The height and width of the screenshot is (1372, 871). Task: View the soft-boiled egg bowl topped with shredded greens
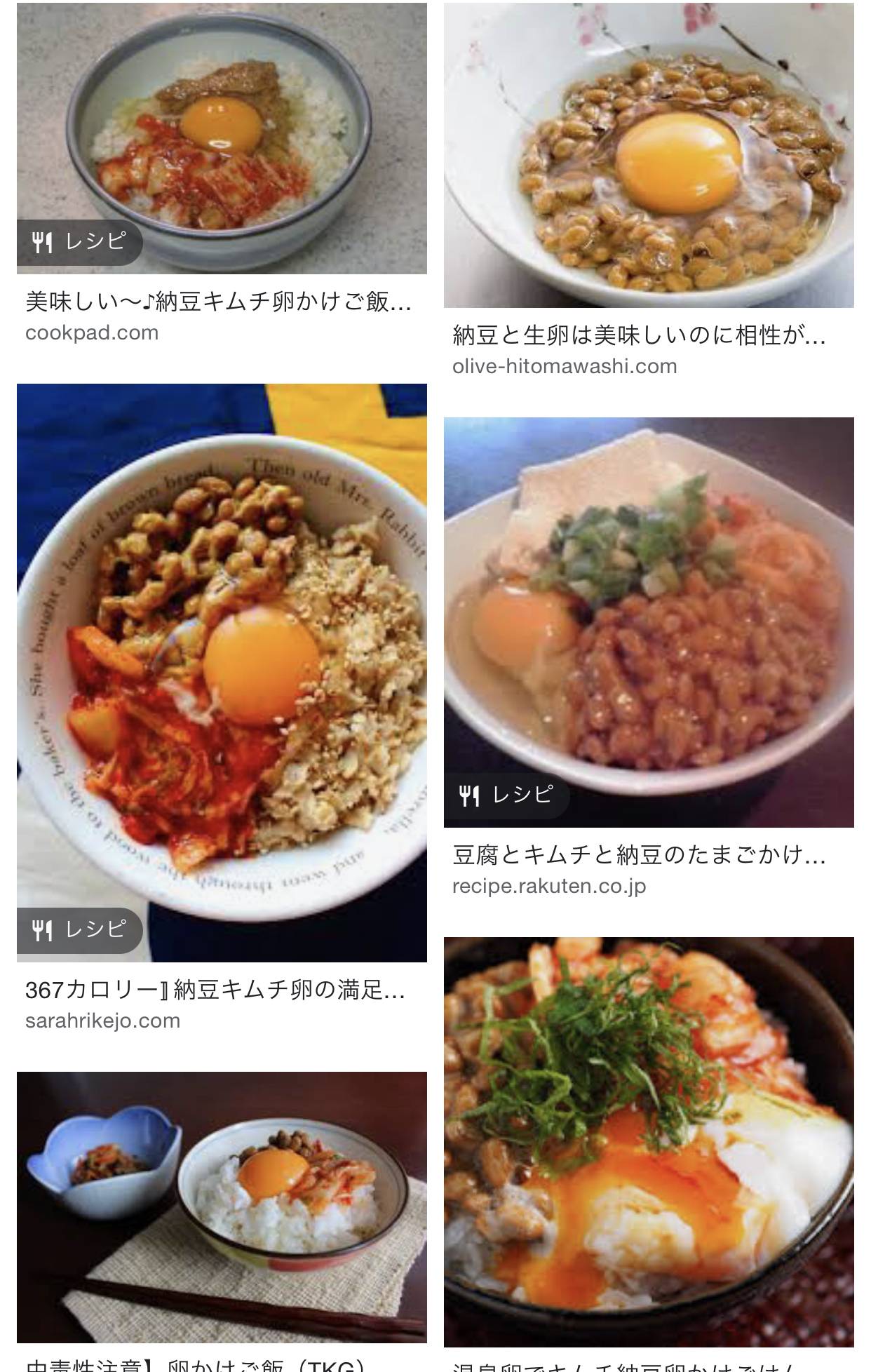click(649, 1142)
